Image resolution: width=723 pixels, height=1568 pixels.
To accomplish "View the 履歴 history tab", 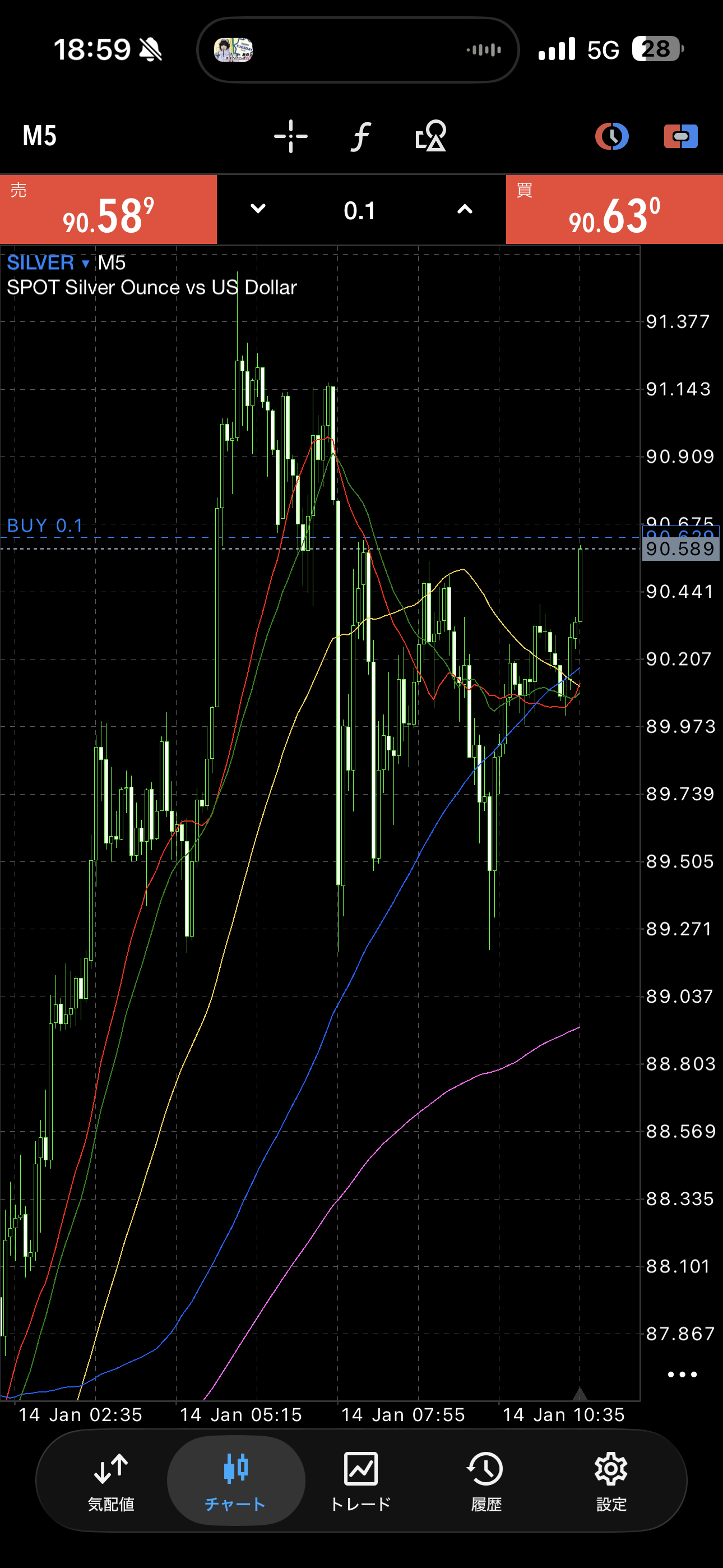I will tap(486, 1481).
